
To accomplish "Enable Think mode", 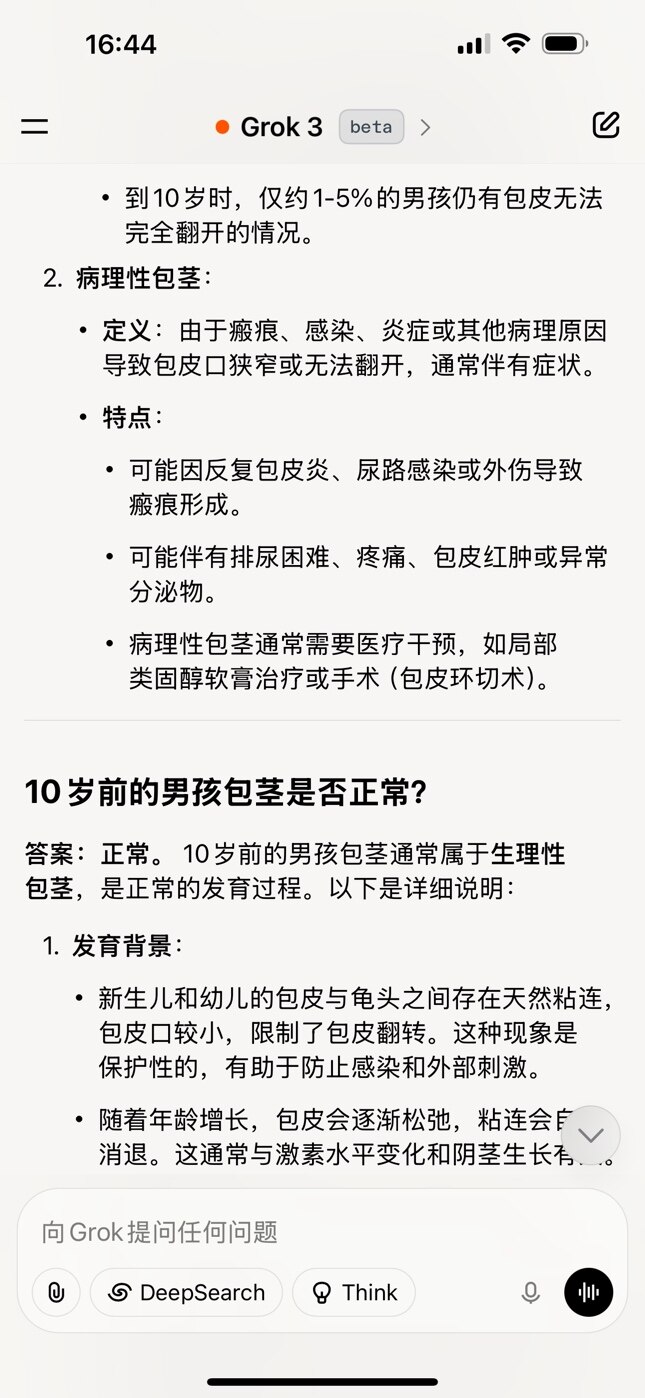I will 354,1292.
